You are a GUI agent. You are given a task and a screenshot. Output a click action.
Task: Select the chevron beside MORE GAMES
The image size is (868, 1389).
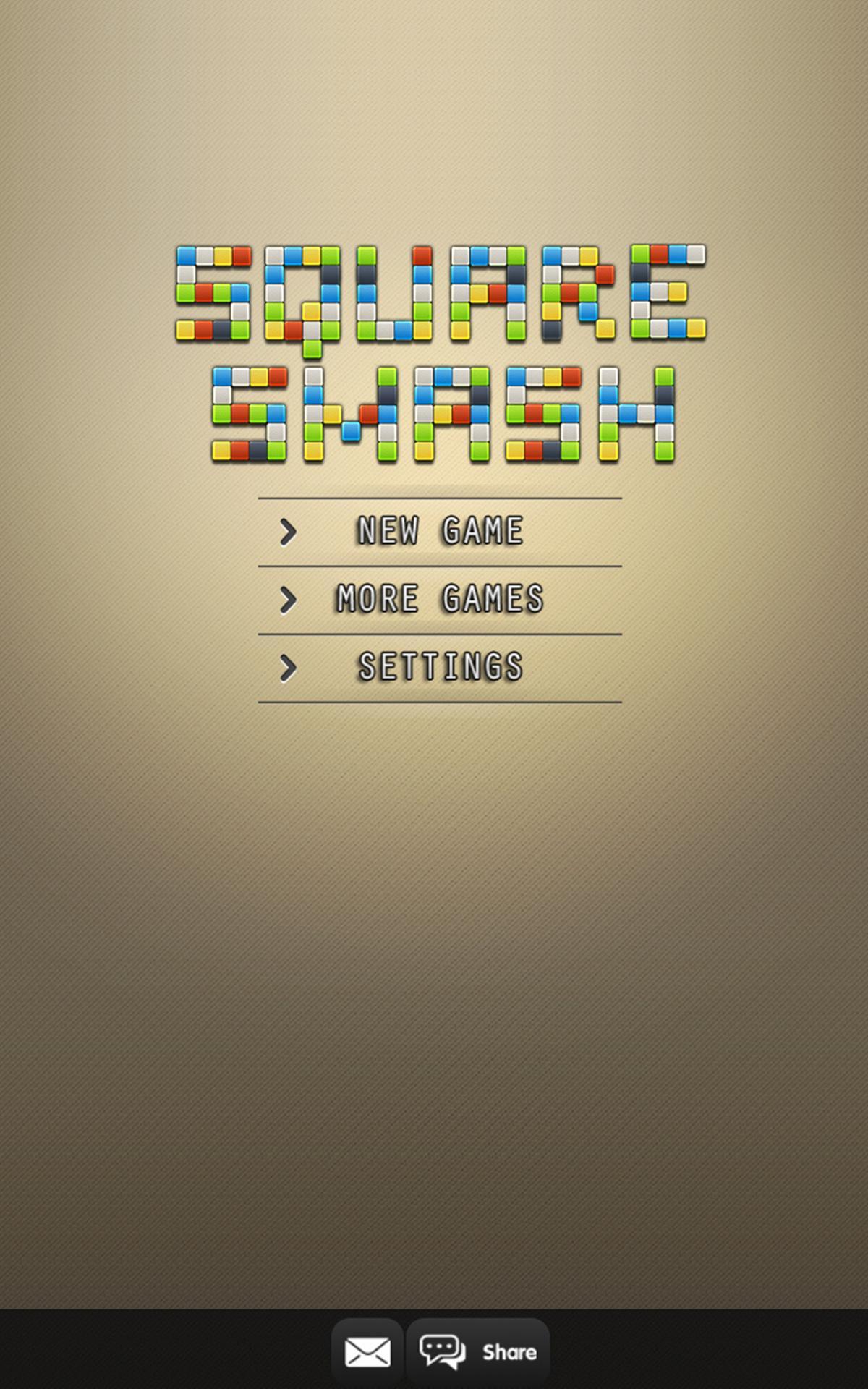point(289,598)
